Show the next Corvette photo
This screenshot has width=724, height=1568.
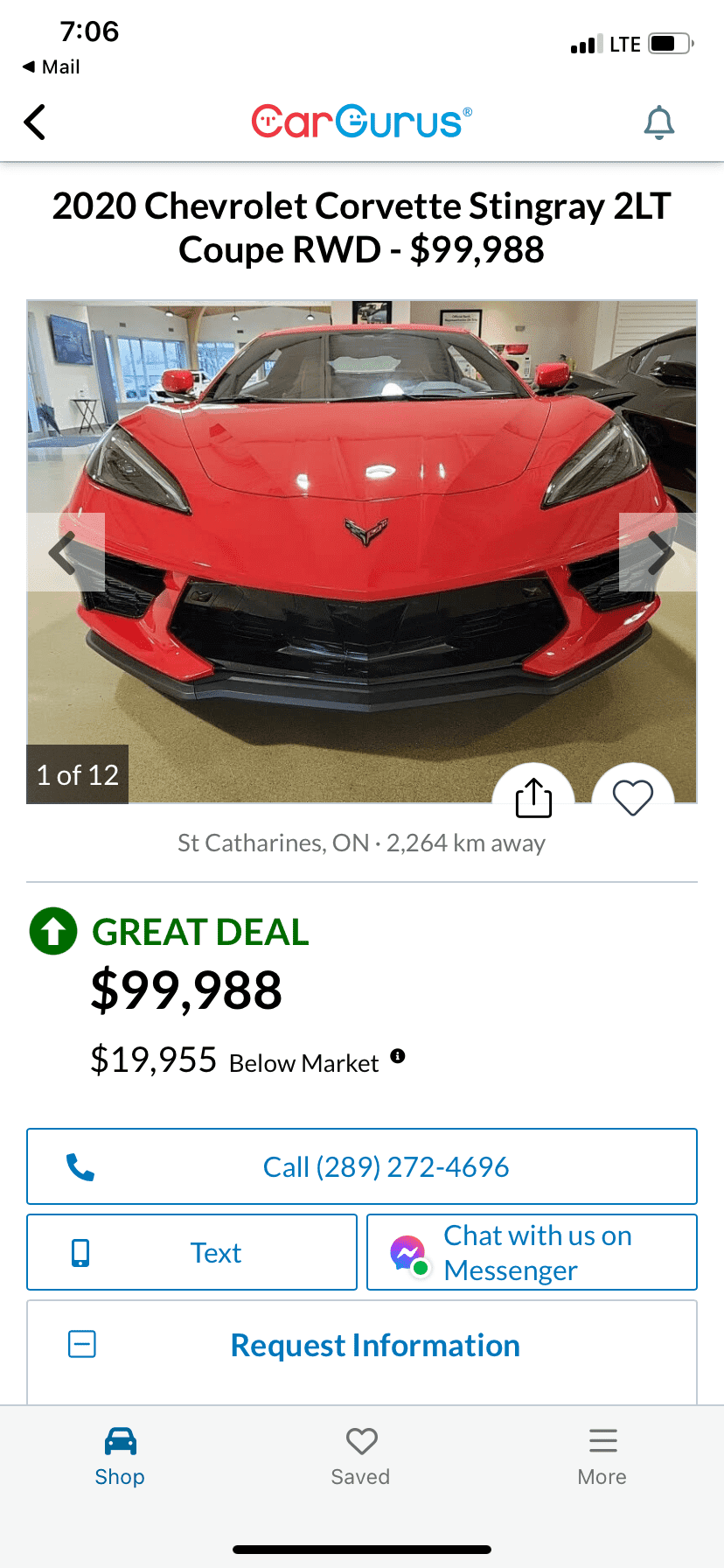pos(658,552)
